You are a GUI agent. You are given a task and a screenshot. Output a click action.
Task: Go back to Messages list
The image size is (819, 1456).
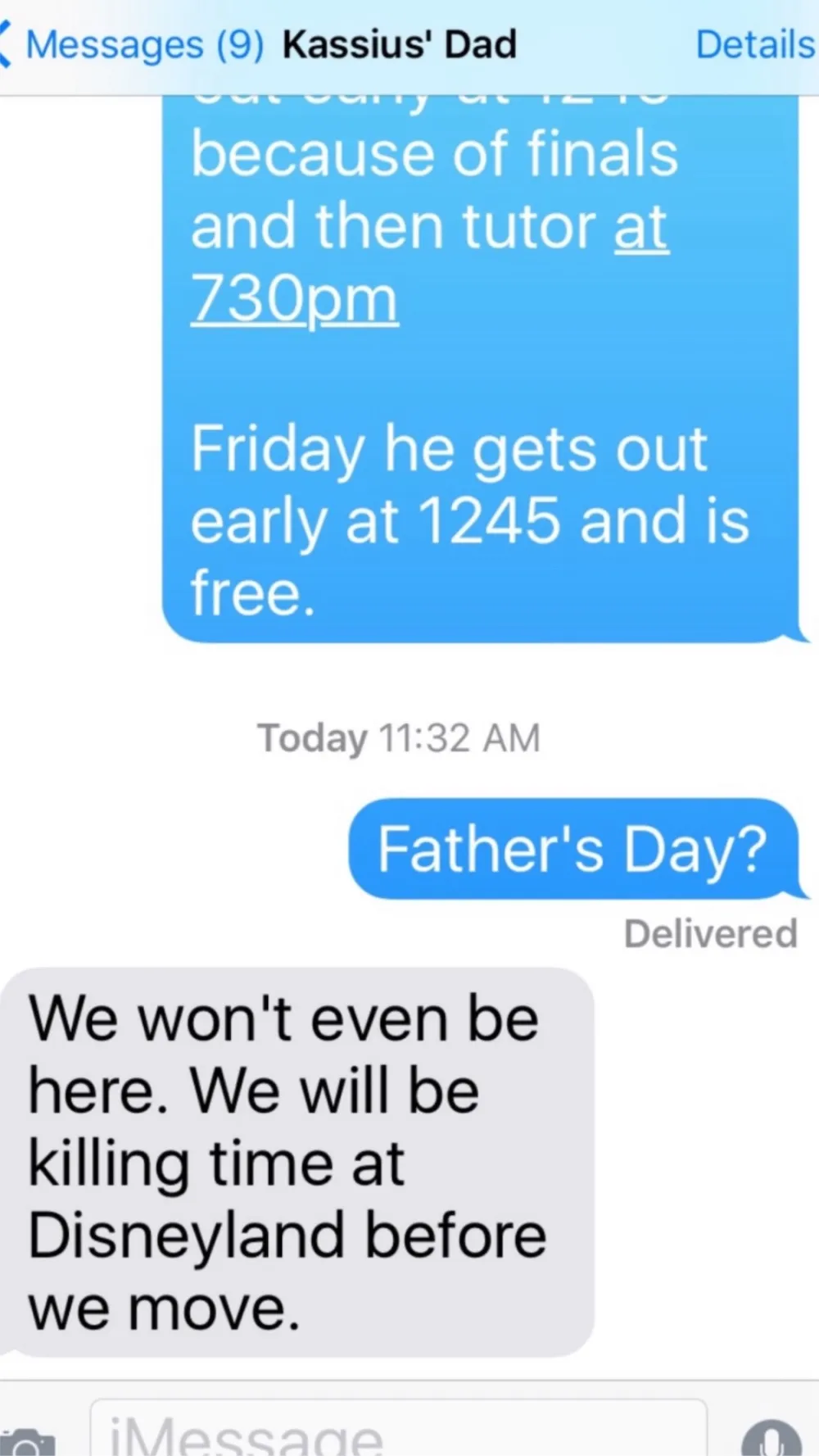131,45
